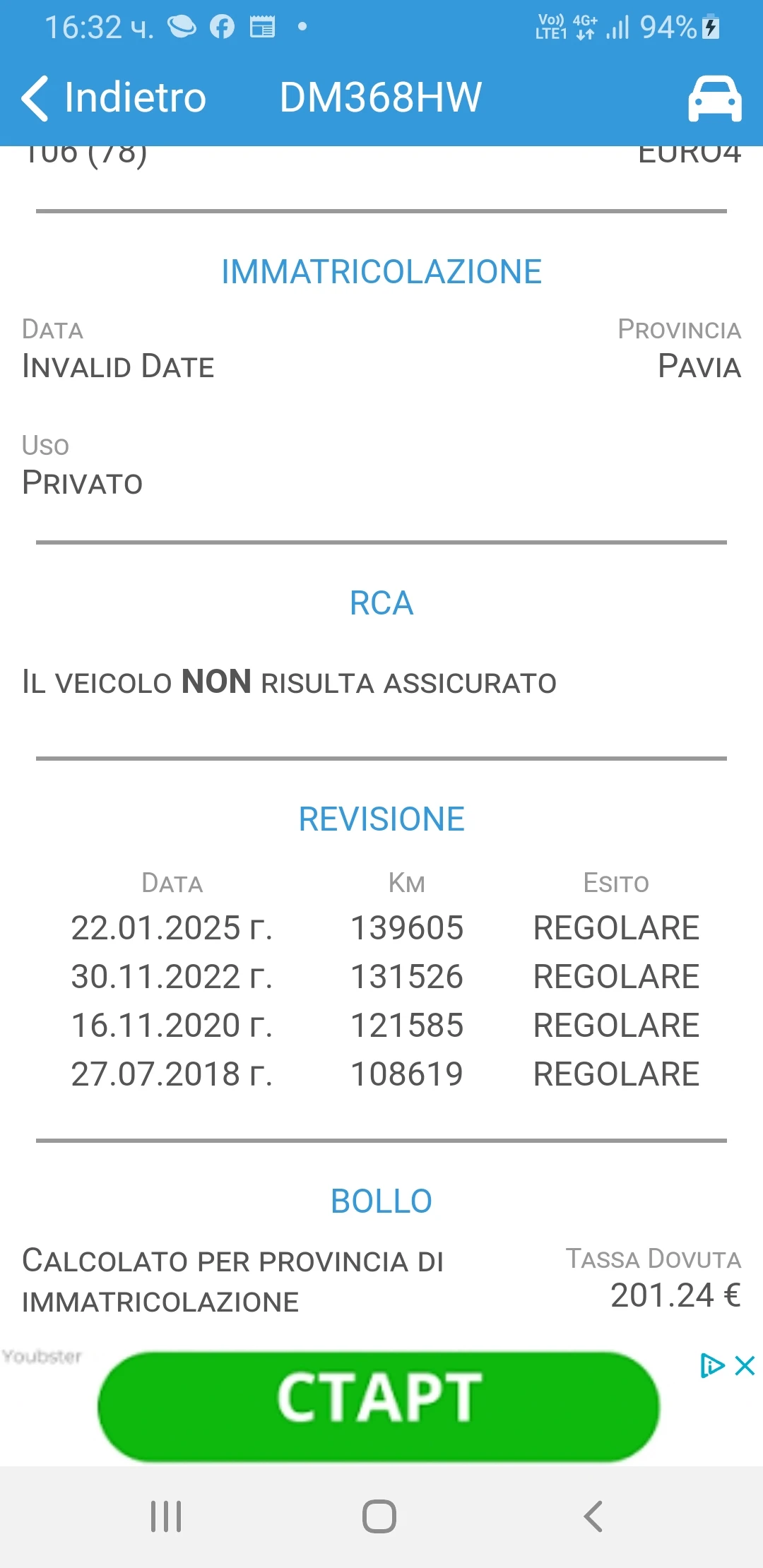
Task: Tap the green СТАРТ ad button
Action: click(x=379, y=1406)
